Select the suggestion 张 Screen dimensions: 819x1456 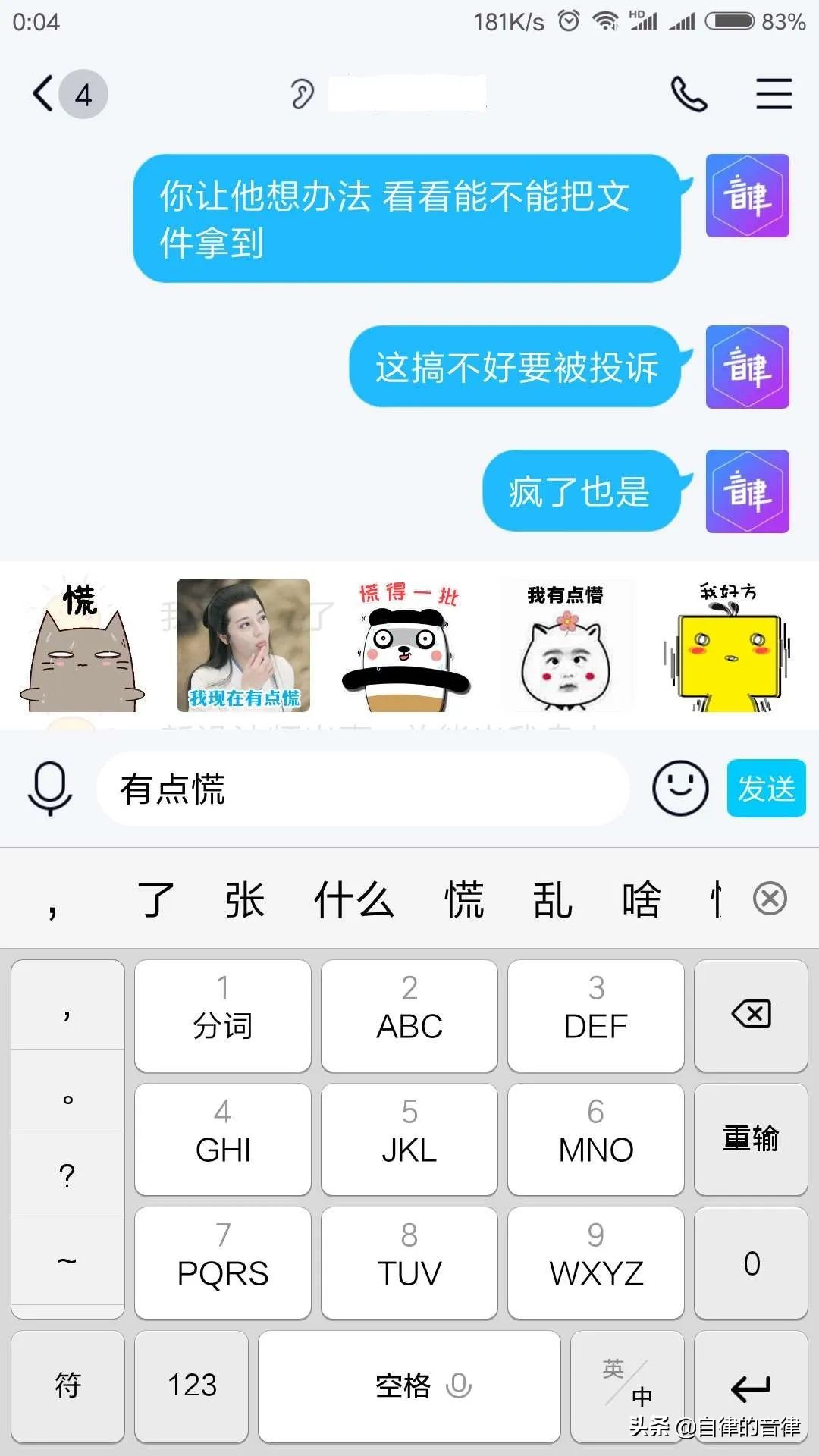[244, 900]
